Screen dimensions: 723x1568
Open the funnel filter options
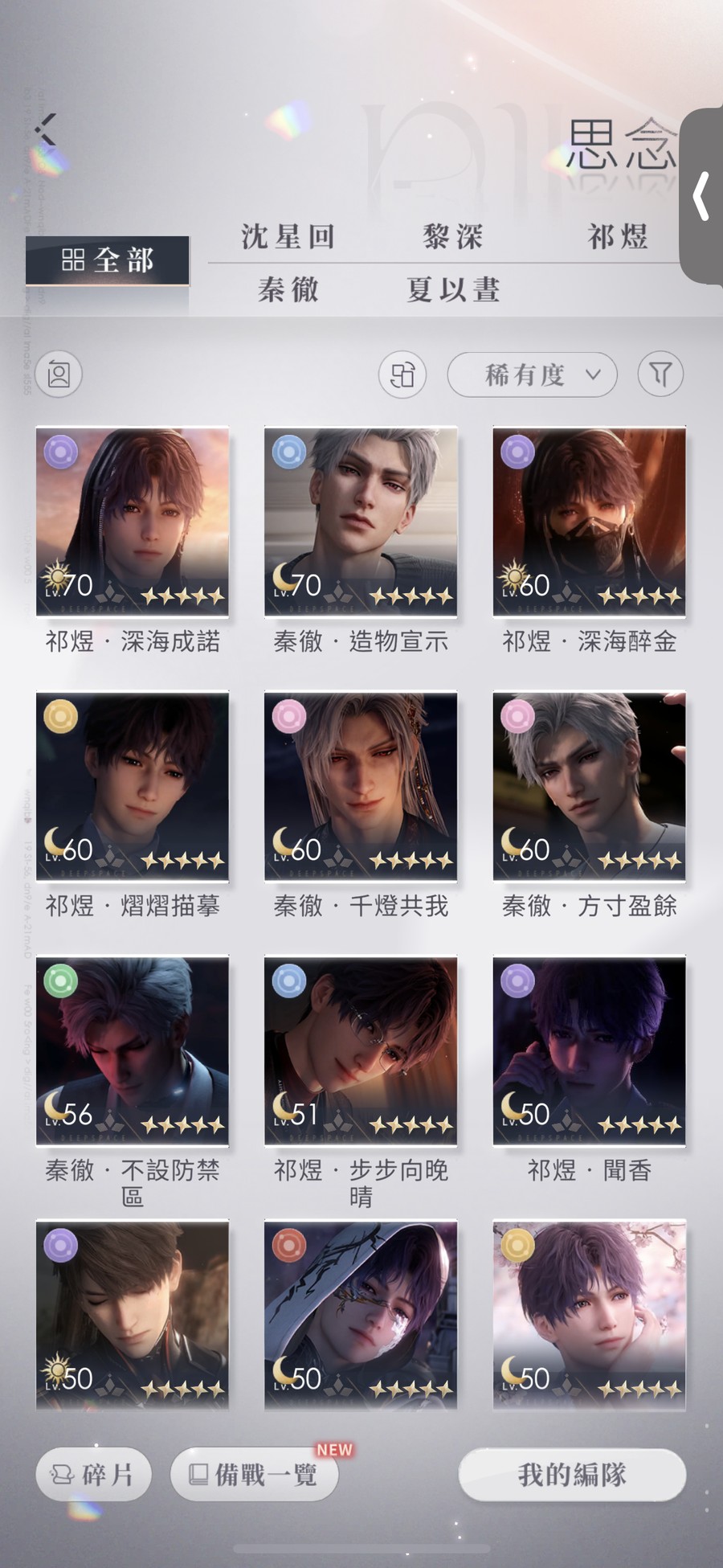click(x=660, y=375)
